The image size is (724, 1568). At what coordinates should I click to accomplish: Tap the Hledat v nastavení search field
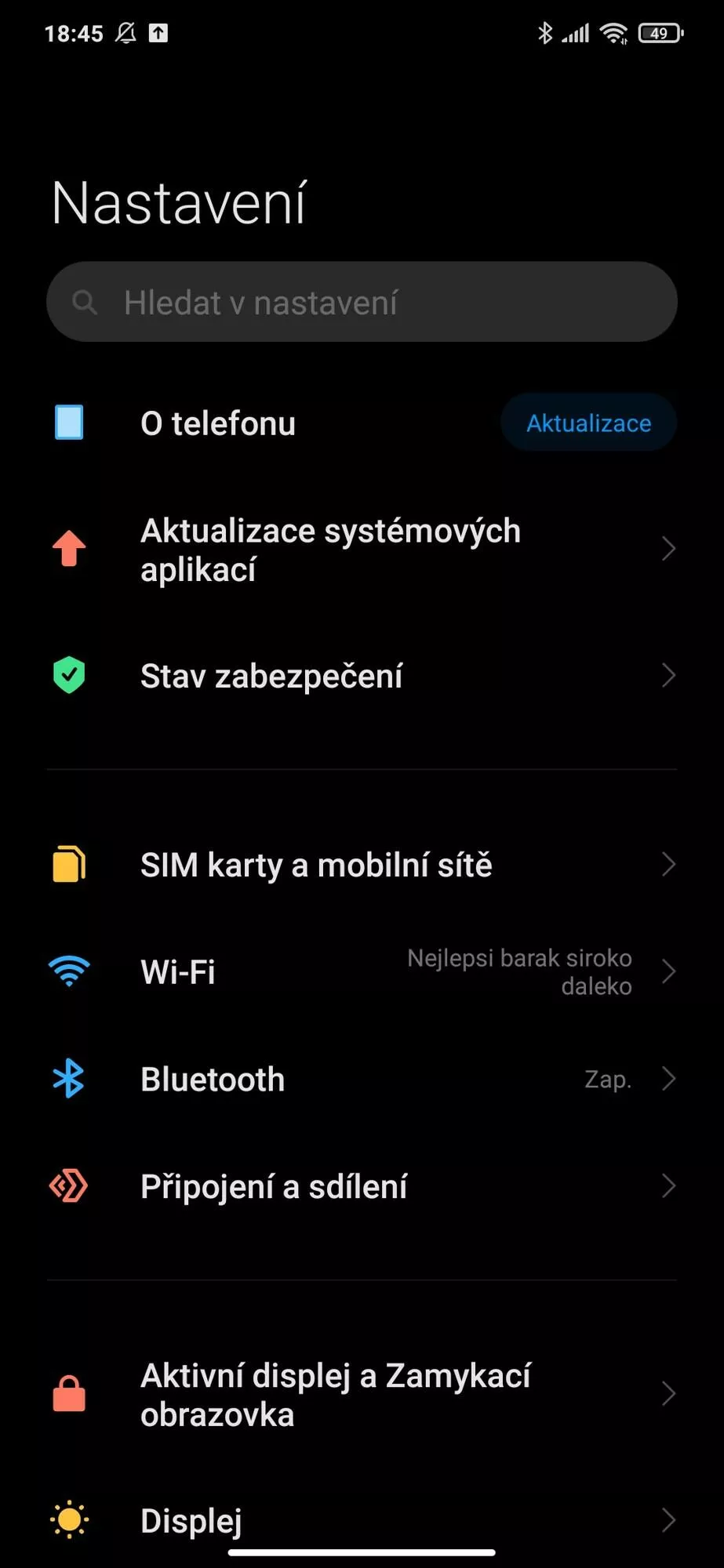362,302
